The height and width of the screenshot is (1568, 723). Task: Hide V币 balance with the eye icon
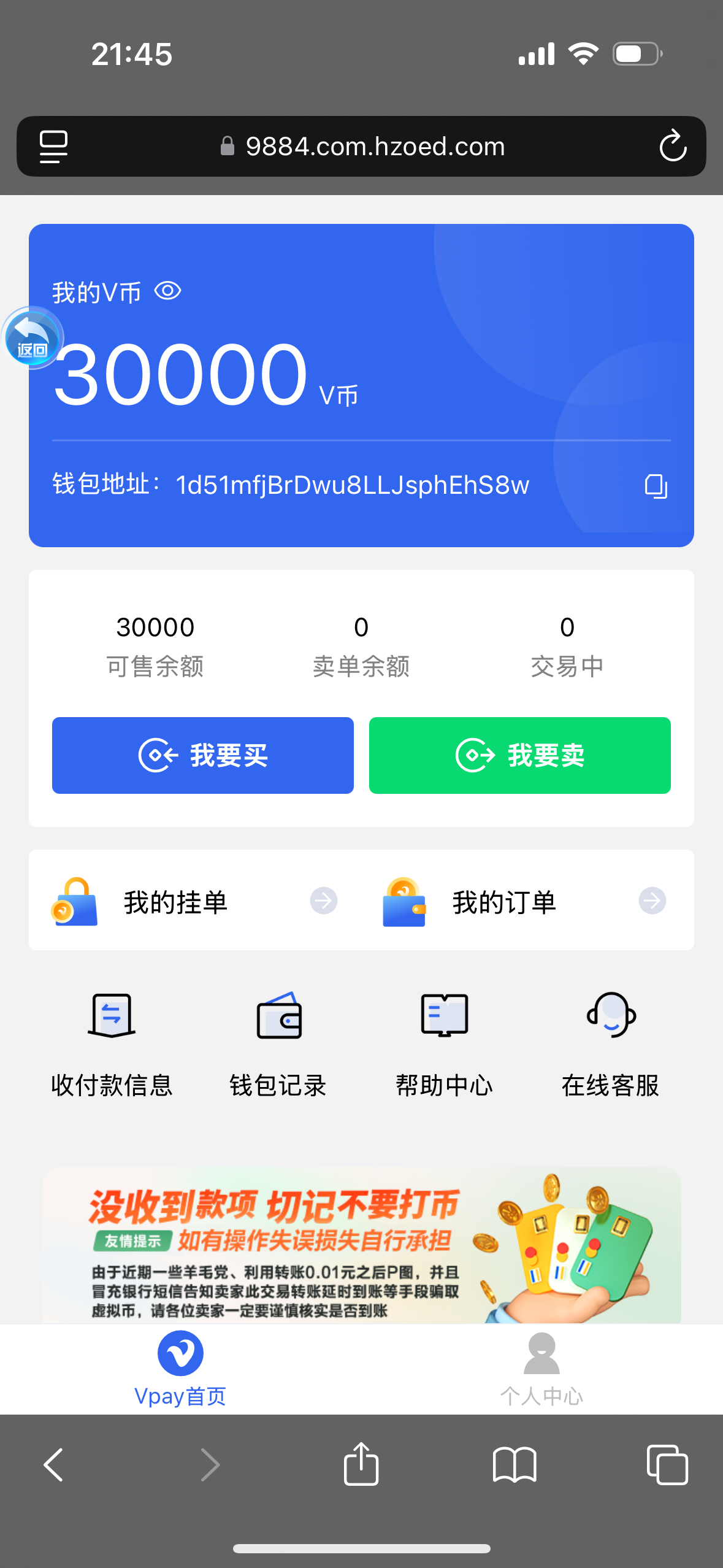coord(167,291)
